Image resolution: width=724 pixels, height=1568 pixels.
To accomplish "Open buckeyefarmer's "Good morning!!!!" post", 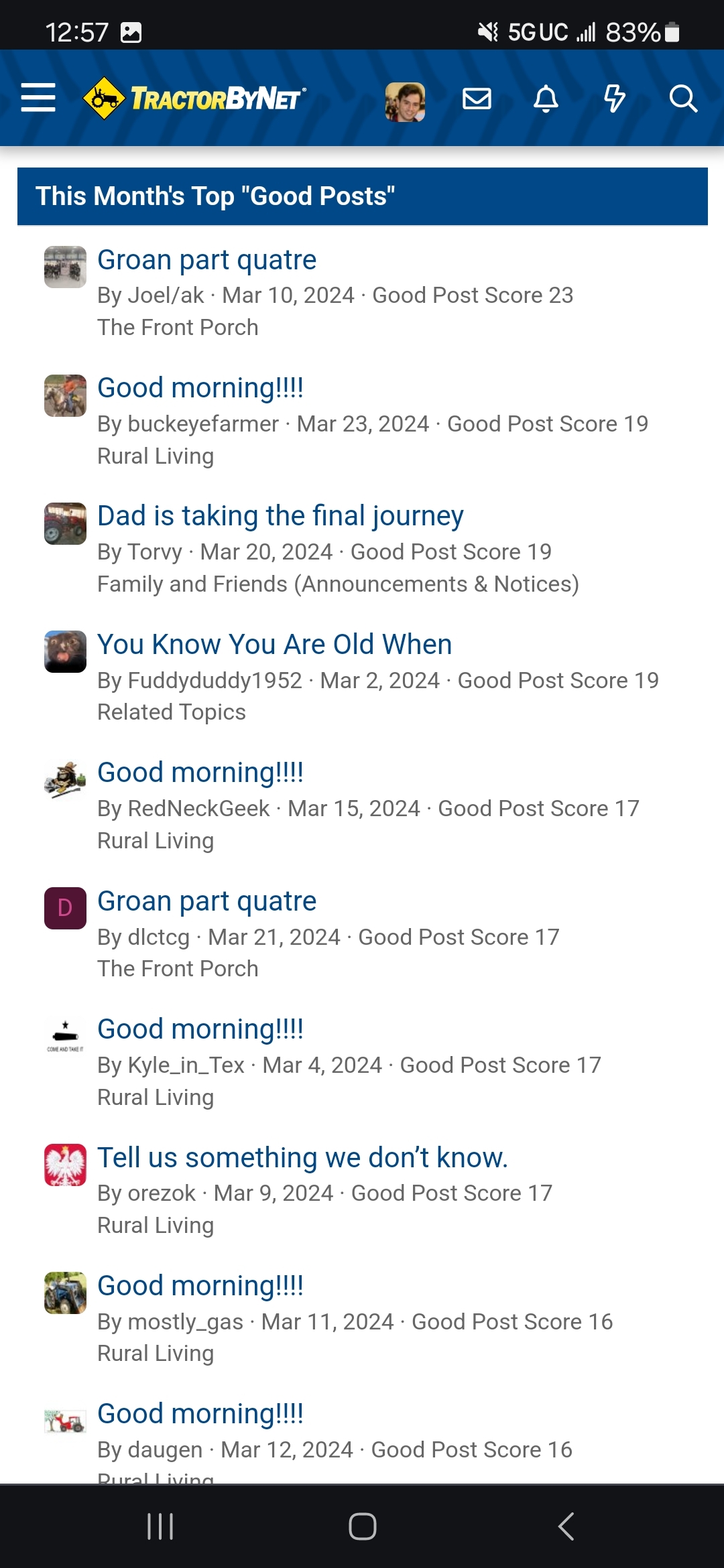I will click(200, 388).
